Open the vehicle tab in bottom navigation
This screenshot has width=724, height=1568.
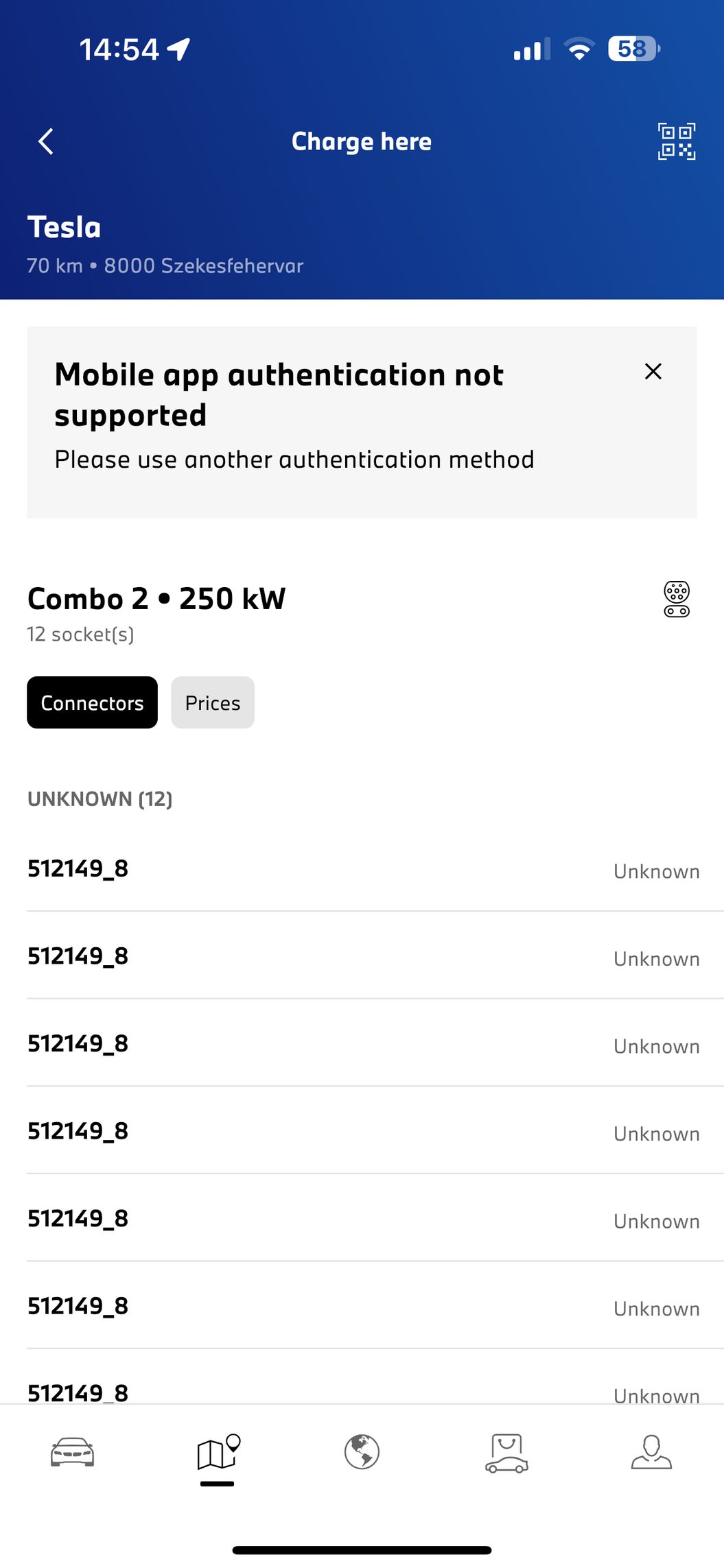73,1451
